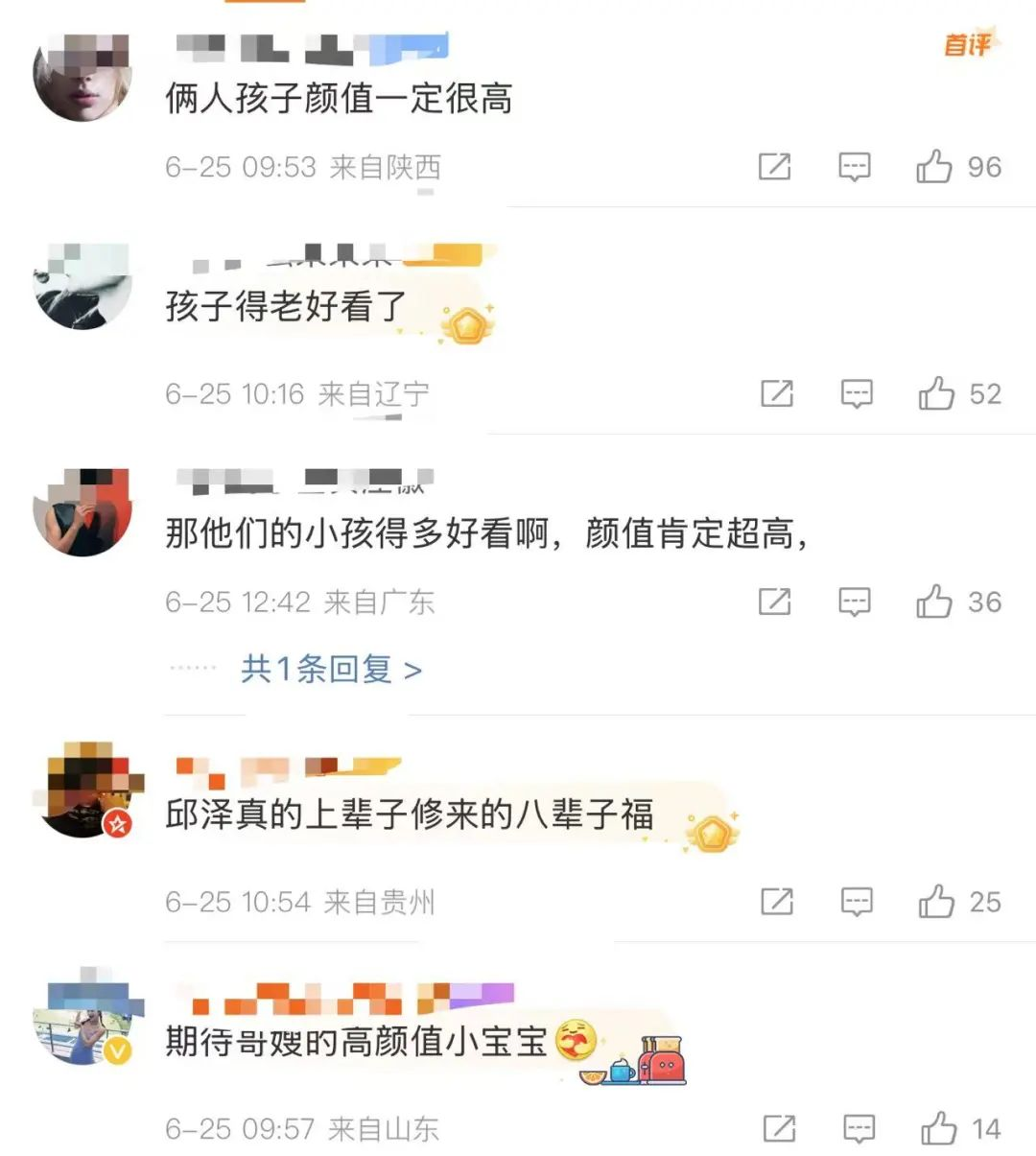This screenshot has height=1156, width=1036.
Task: Repost the 6-25 09:53 comment from 陕西
Action: click(x=774, y=167)
